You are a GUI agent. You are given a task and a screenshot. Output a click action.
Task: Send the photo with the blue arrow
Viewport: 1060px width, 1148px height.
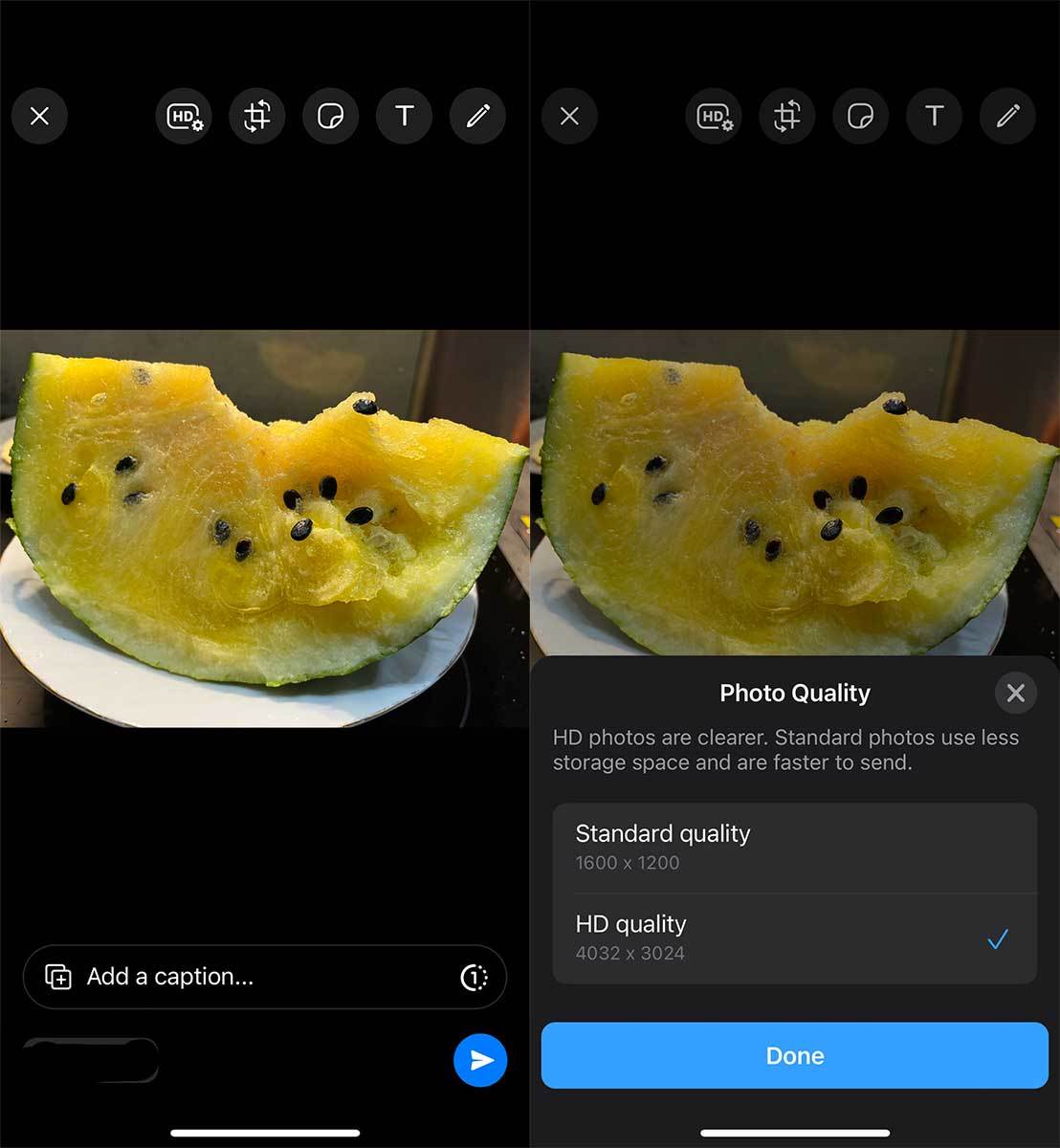point(480,1060)
